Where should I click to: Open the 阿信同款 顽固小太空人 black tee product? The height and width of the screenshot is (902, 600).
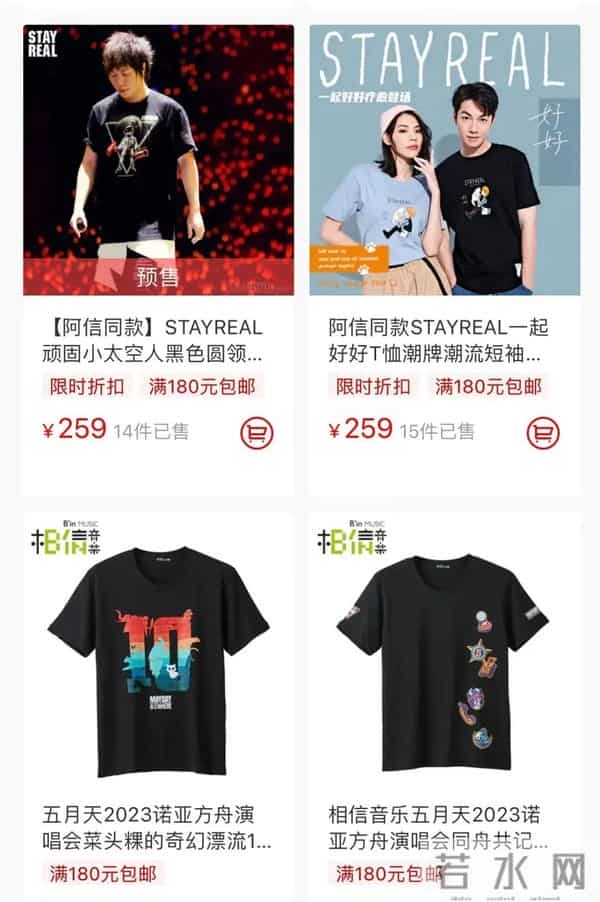(158, 161)
